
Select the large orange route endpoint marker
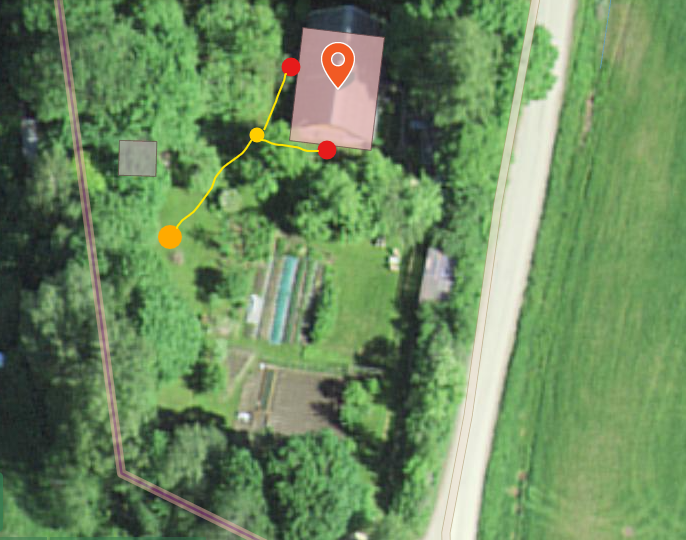pos(170,237)
